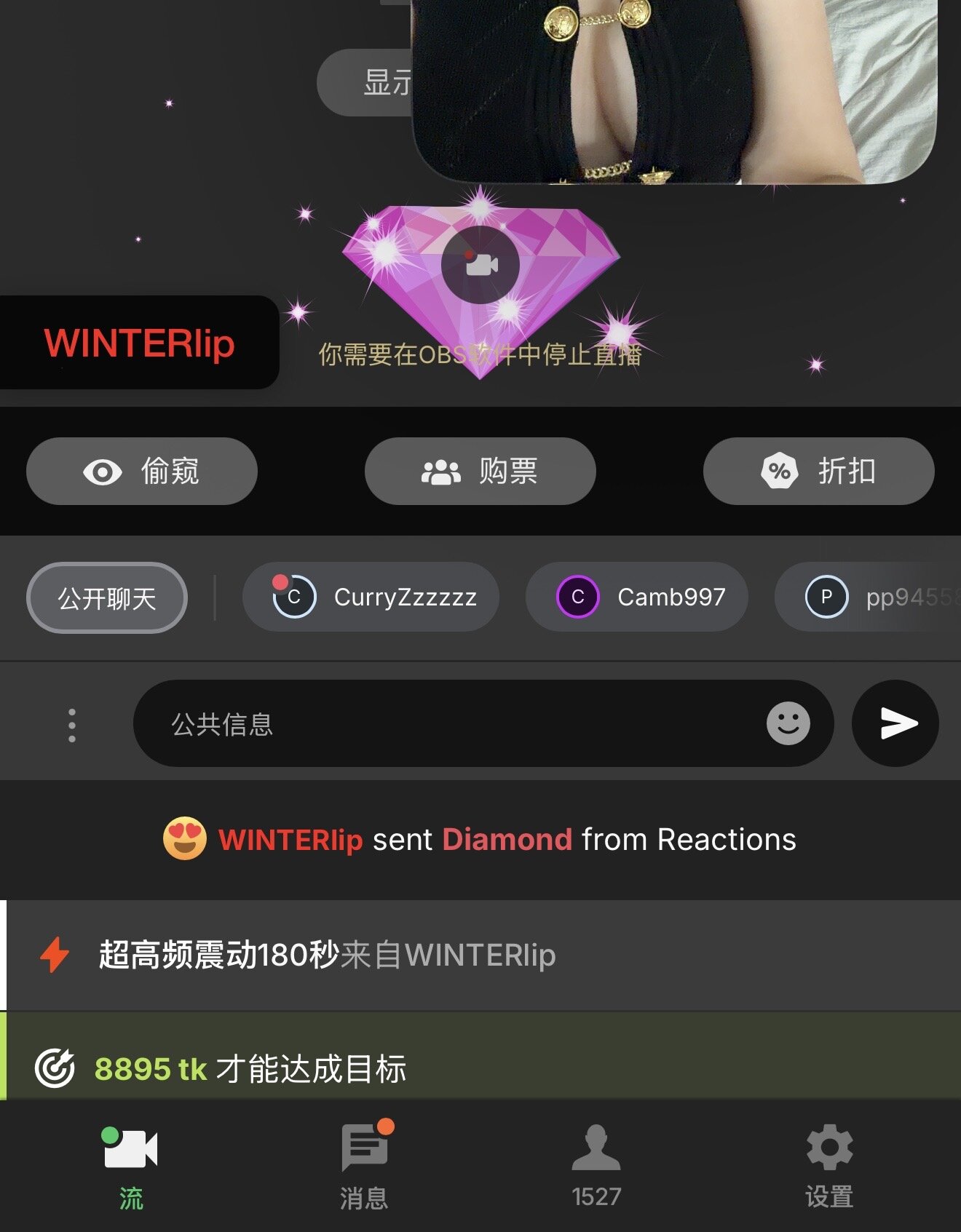Tap the camera stop-broadcast button
The width and height of the screenshot is (961, 1232).
coord(480,265)
